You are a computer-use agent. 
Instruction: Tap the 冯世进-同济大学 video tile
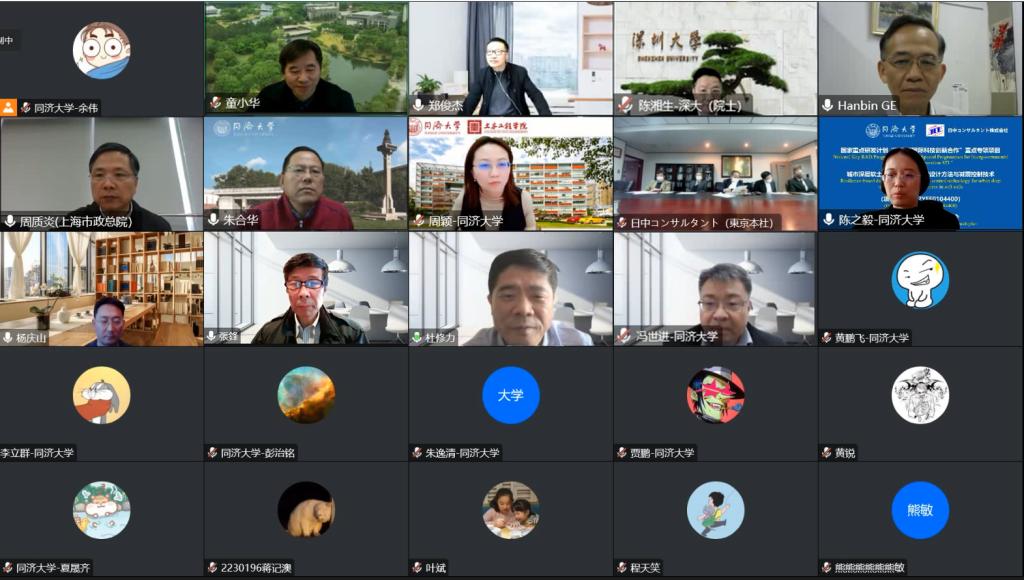click(x=715, y=289)
